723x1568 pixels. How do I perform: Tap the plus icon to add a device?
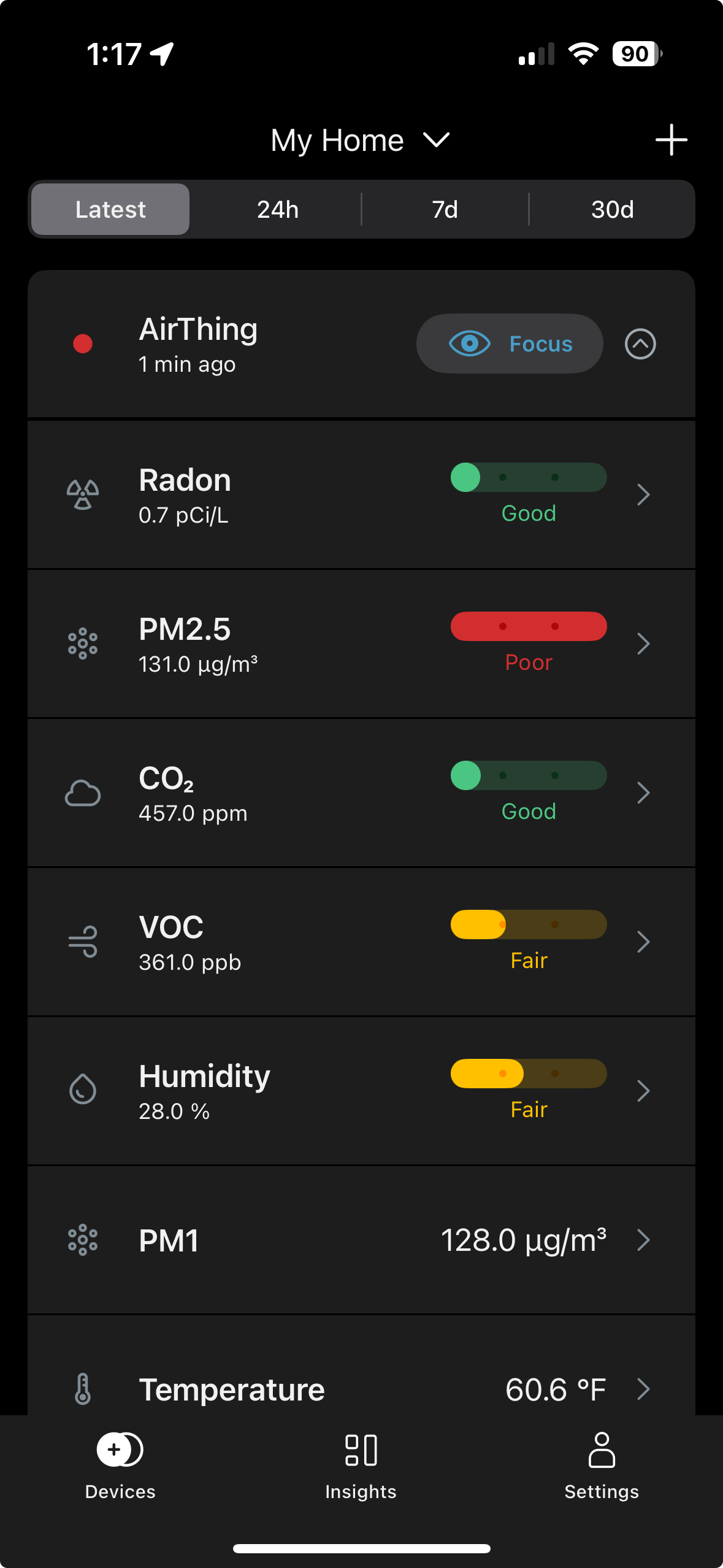pyautogui.click(x=671, y=140)
